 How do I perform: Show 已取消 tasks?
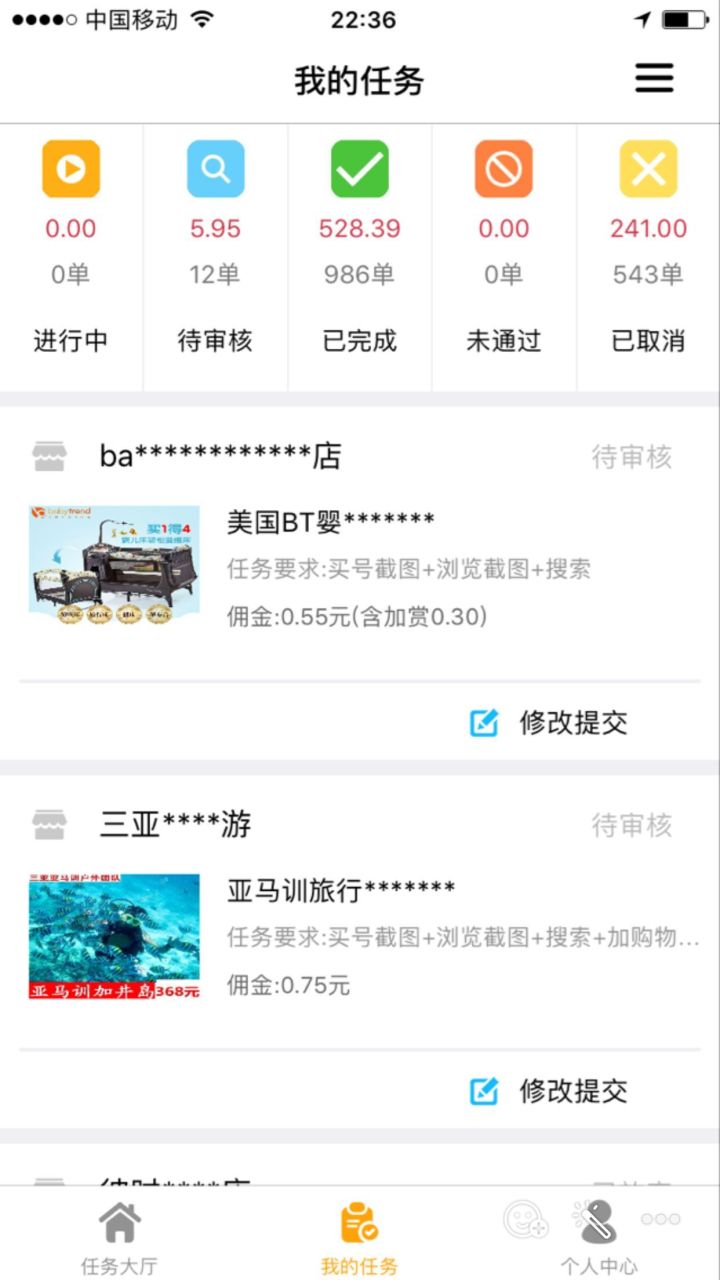648,255
